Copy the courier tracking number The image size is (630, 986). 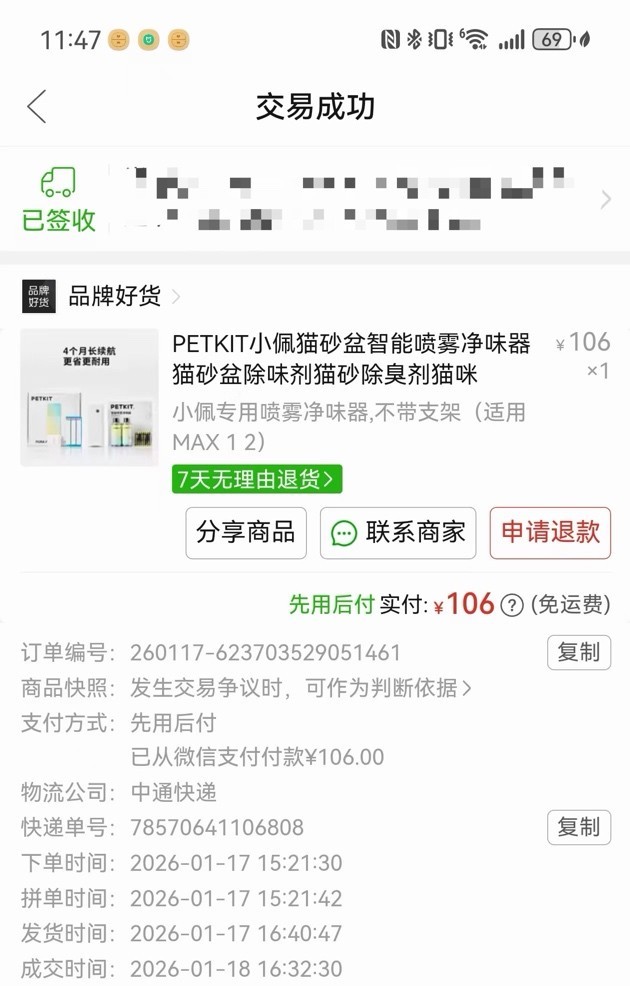click(x=578, y=827)
